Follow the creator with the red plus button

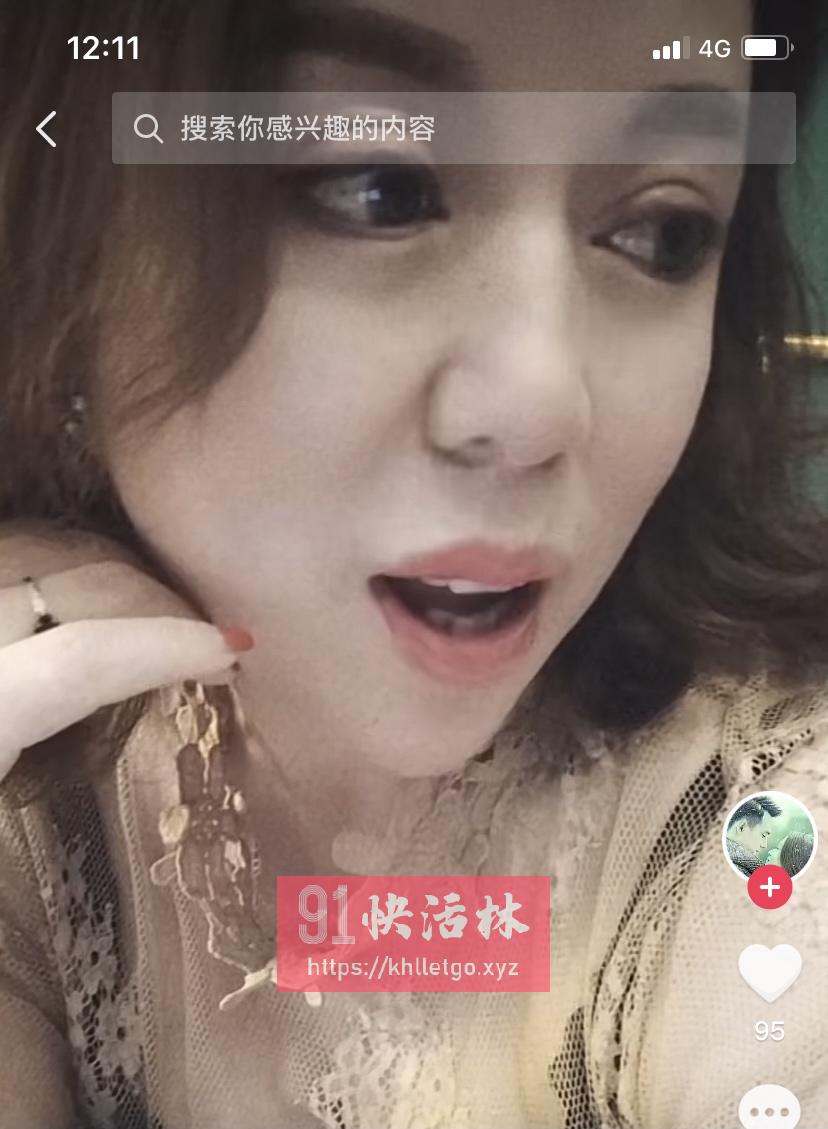tap(769, 887)
